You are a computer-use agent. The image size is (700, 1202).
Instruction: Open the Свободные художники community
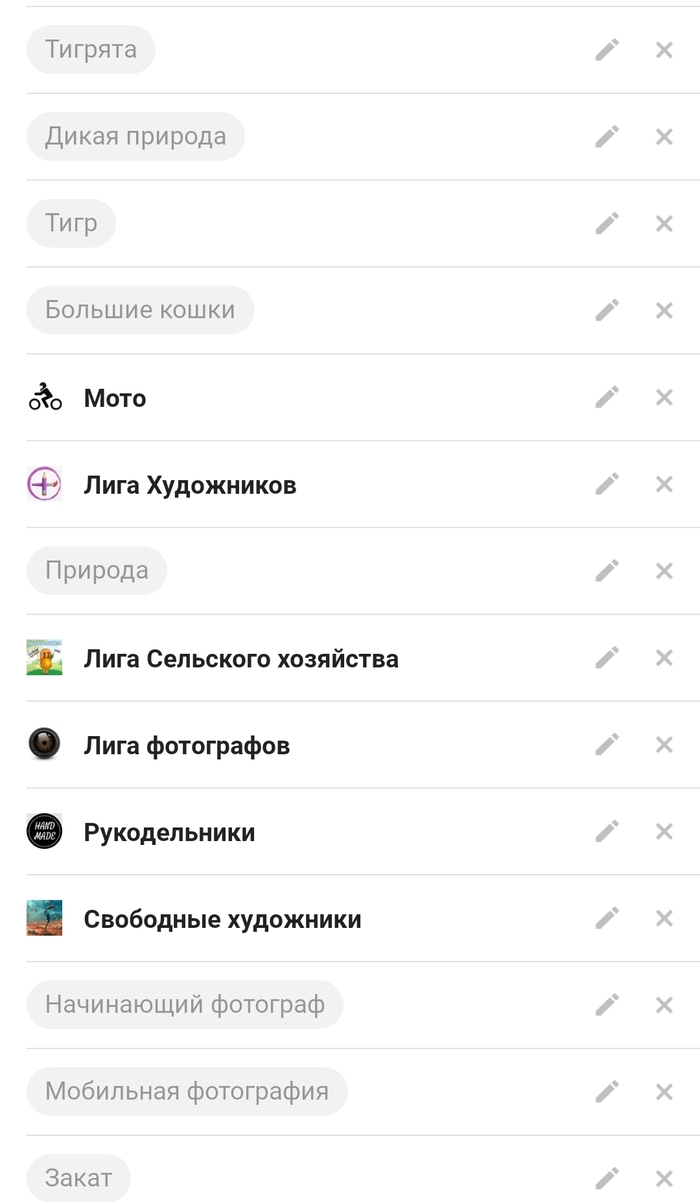222,919
